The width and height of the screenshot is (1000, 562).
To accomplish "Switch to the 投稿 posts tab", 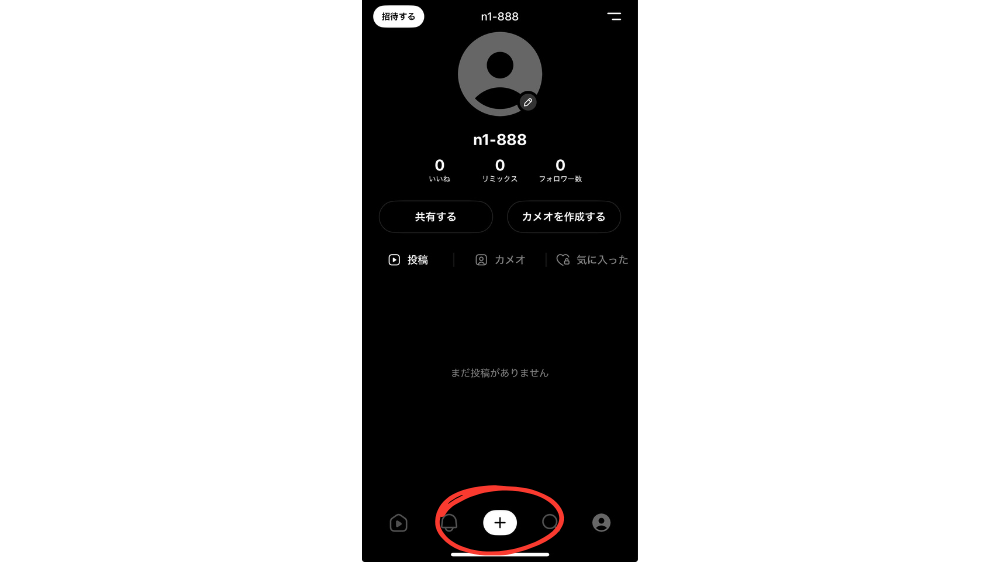I will coord(408,260).
